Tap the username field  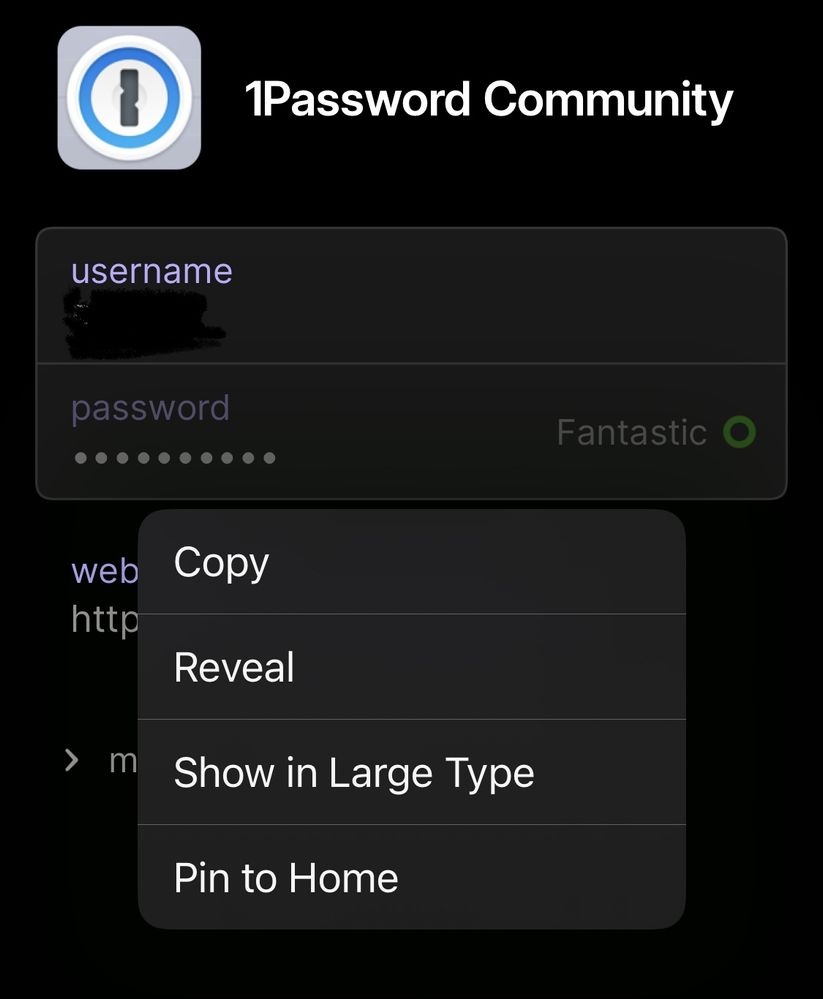pos(410,297)
